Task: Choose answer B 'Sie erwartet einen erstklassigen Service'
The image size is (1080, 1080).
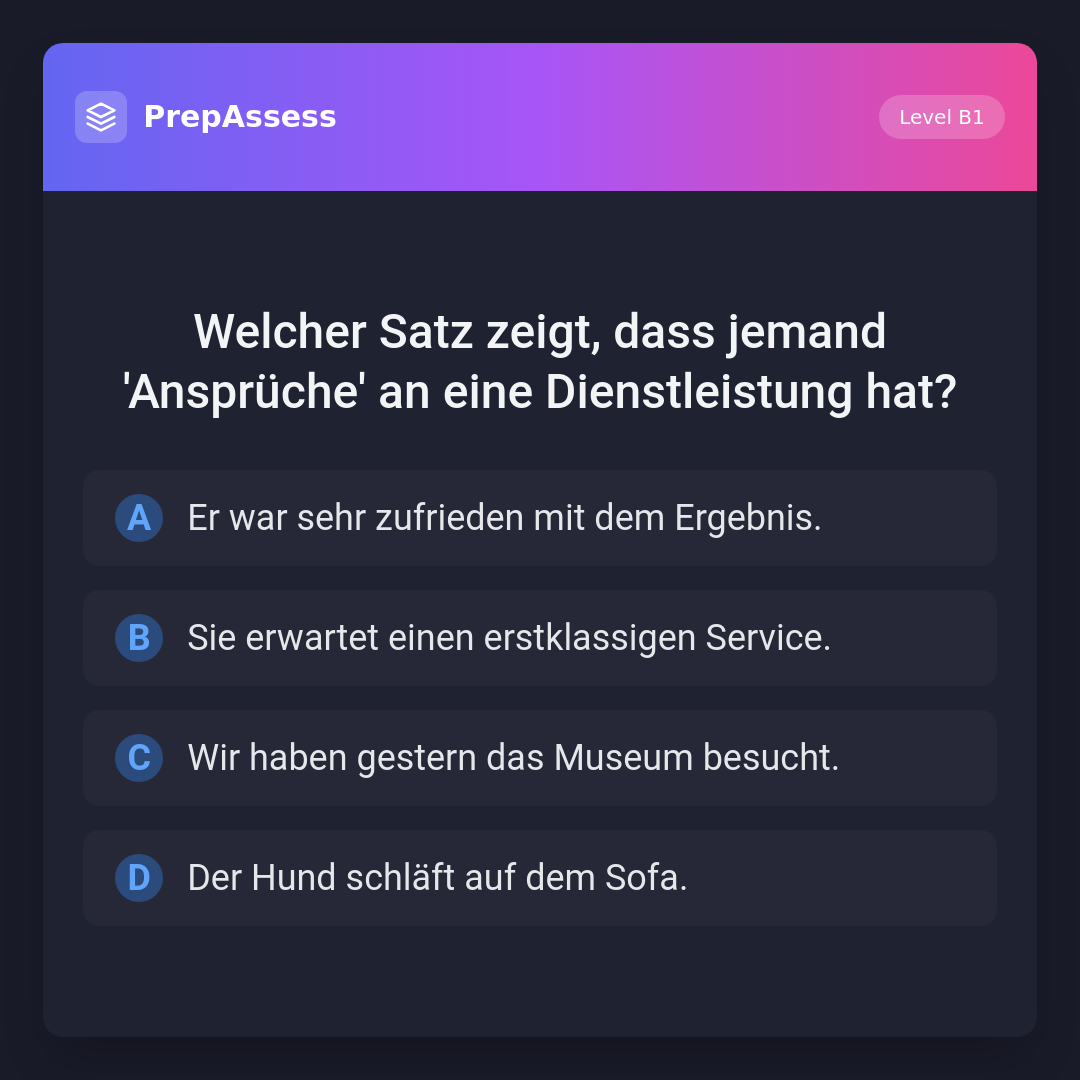Action: pos(540,638)
